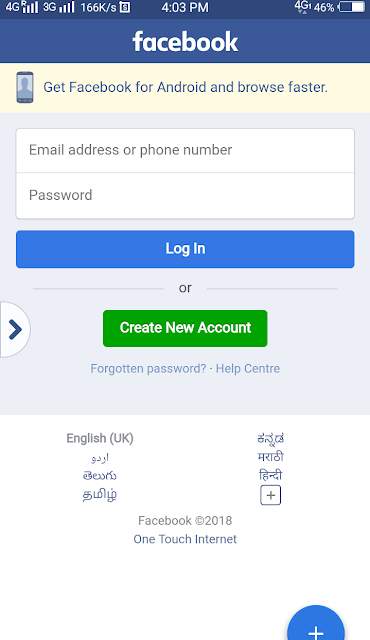The width and height of the screenshot is (370, 640).
Task: Switch language to Telugu
Action: (x=100, y=476)
